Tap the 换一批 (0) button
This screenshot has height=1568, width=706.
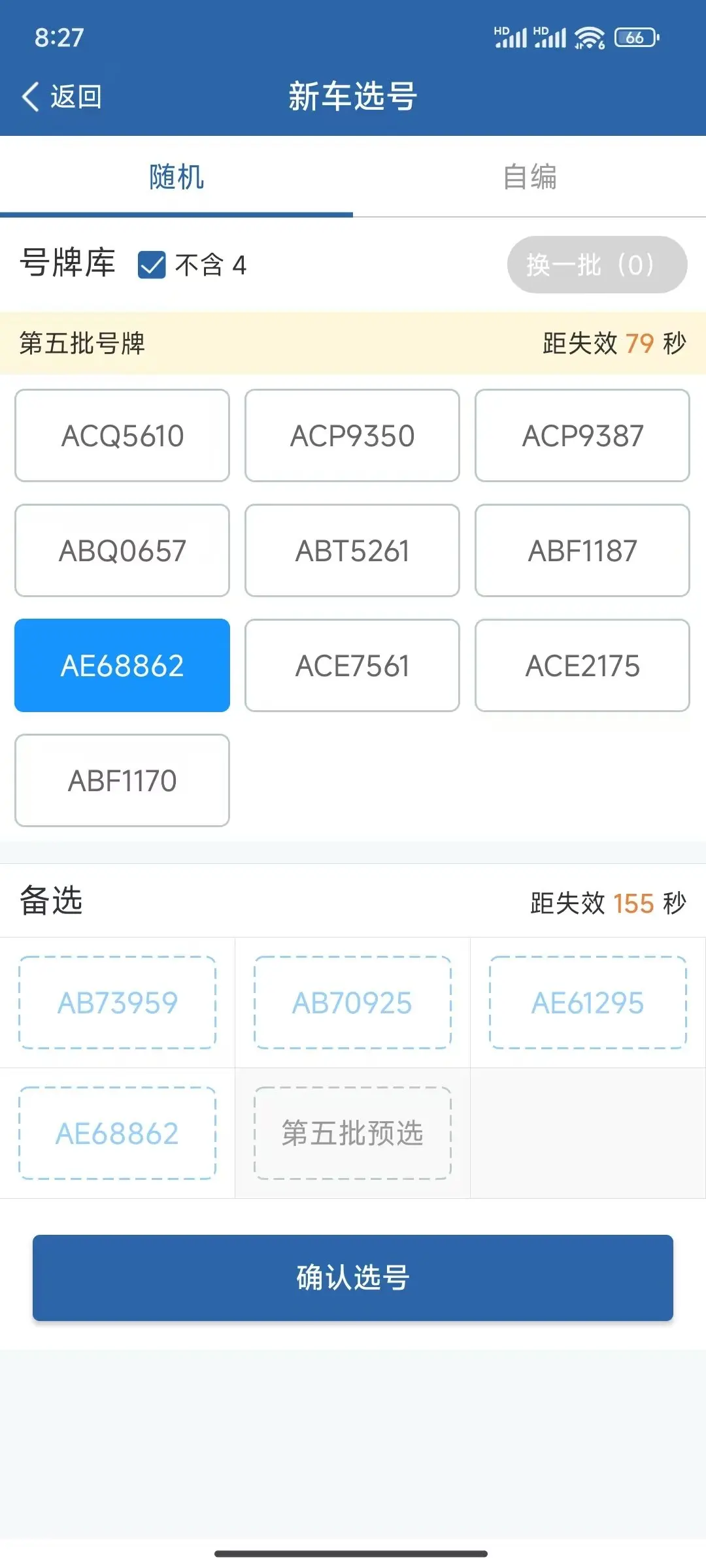click(x=597, y=265)
